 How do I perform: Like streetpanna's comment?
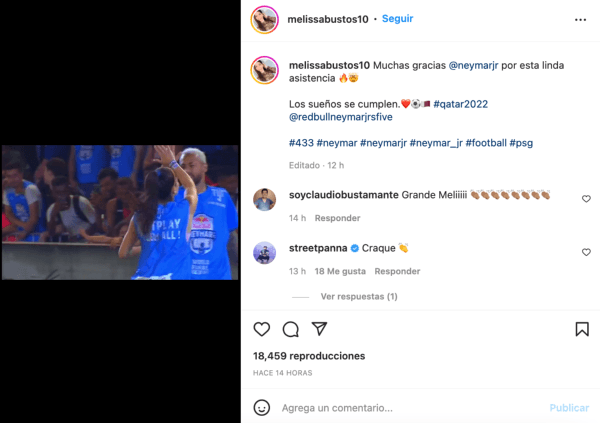pyautogui.click(x=586, y=252)
